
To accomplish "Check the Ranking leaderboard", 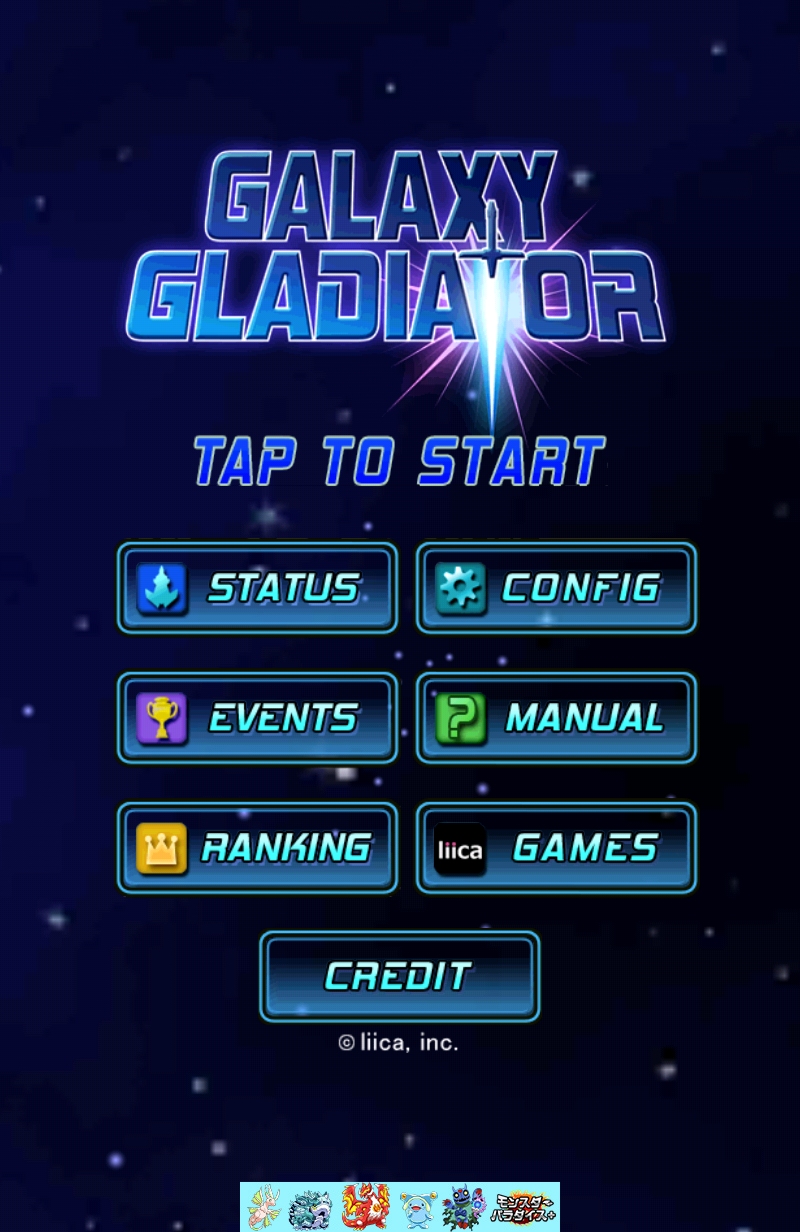I will [257, 848].
